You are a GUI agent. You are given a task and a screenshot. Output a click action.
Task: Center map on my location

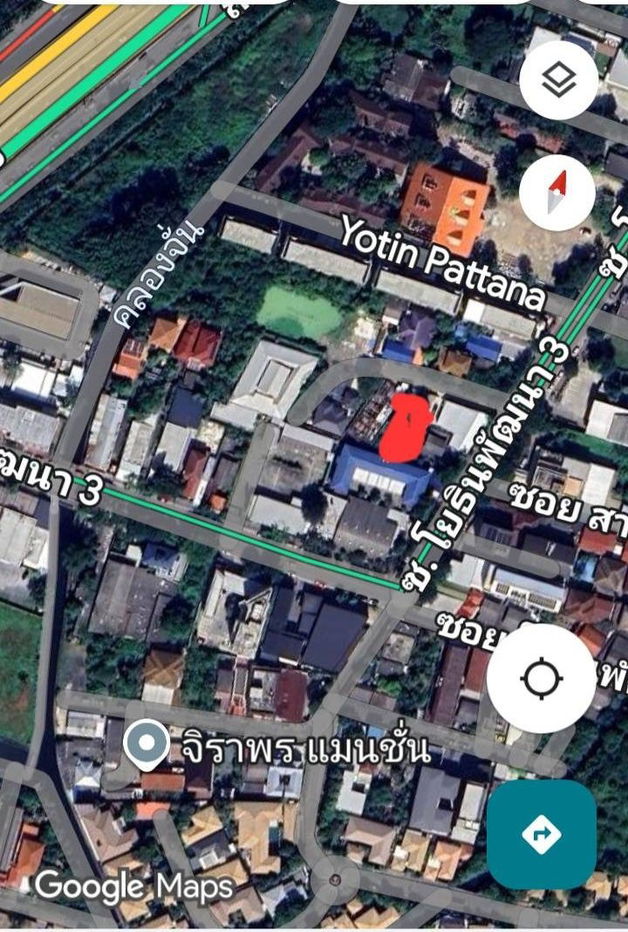click(541, 679)
